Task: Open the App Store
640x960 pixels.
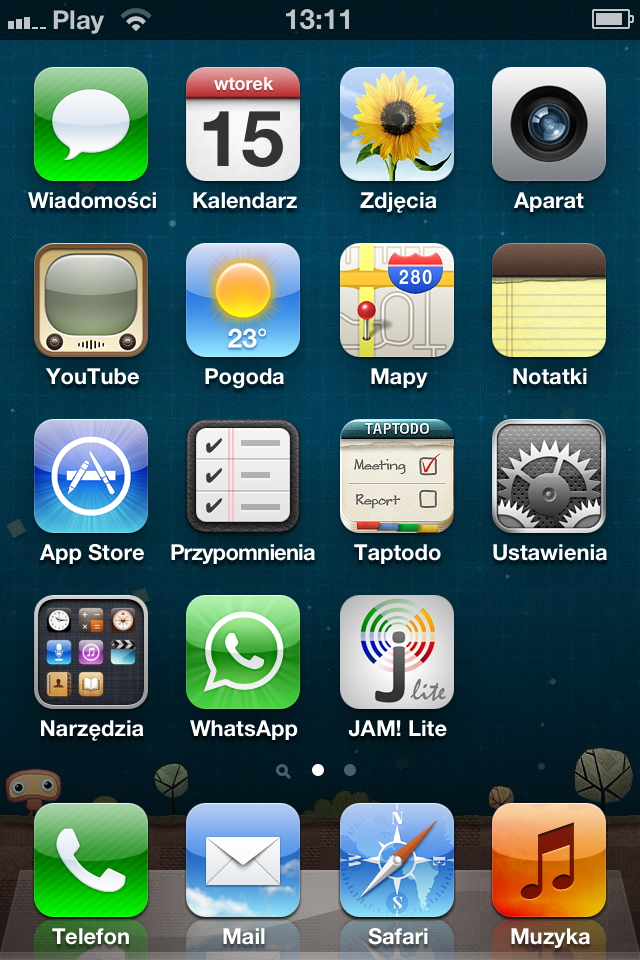Action: (91, 476)
